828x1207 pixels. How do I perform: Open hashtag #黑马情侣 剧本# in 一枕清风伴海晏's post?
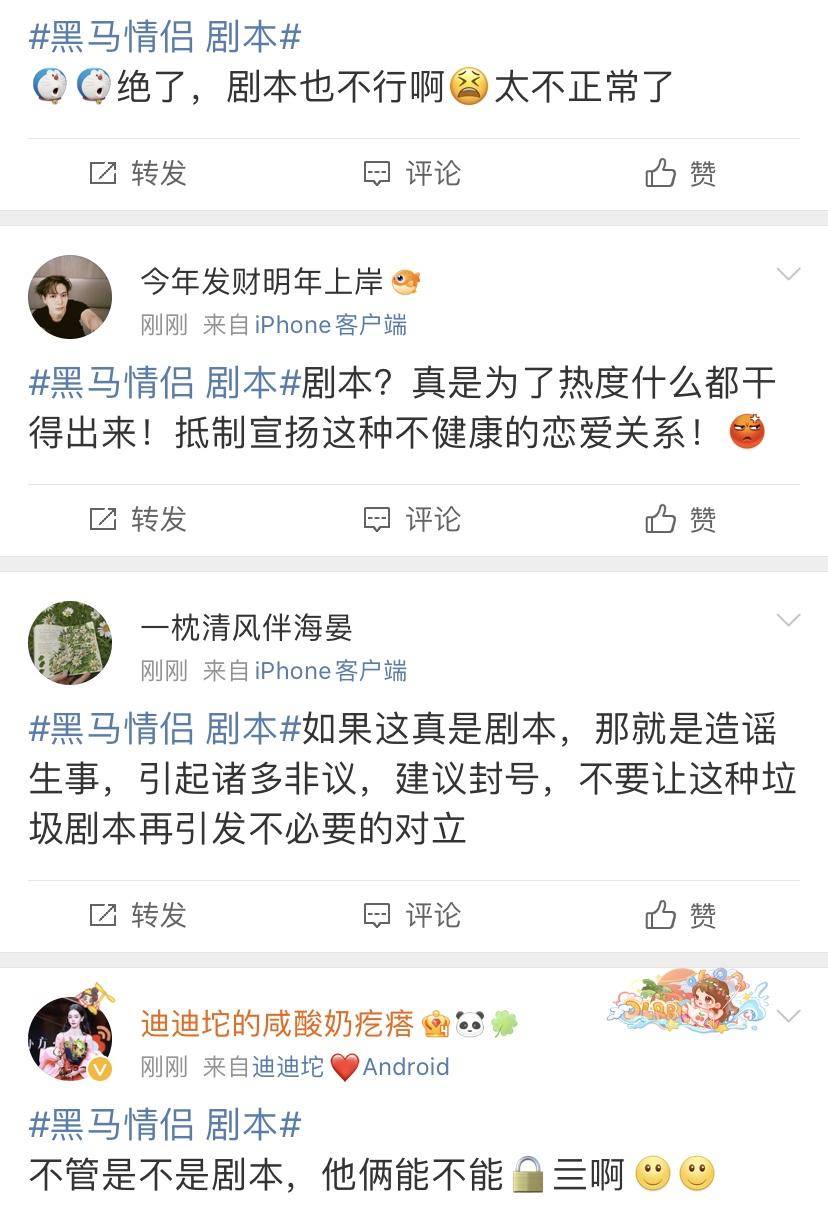click(x=165, y=729)
